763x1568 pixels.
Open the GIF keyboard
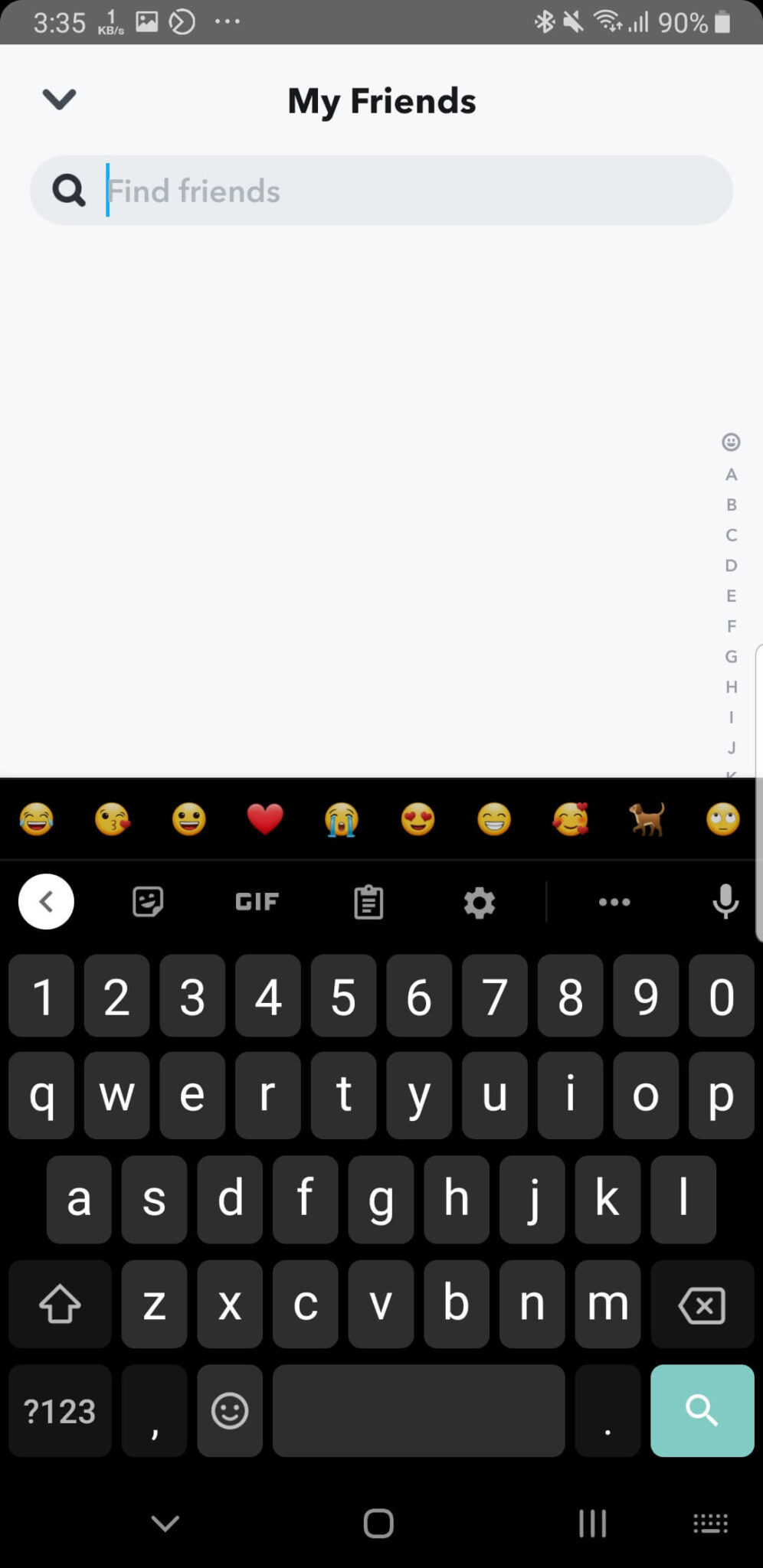click(257, 902)
